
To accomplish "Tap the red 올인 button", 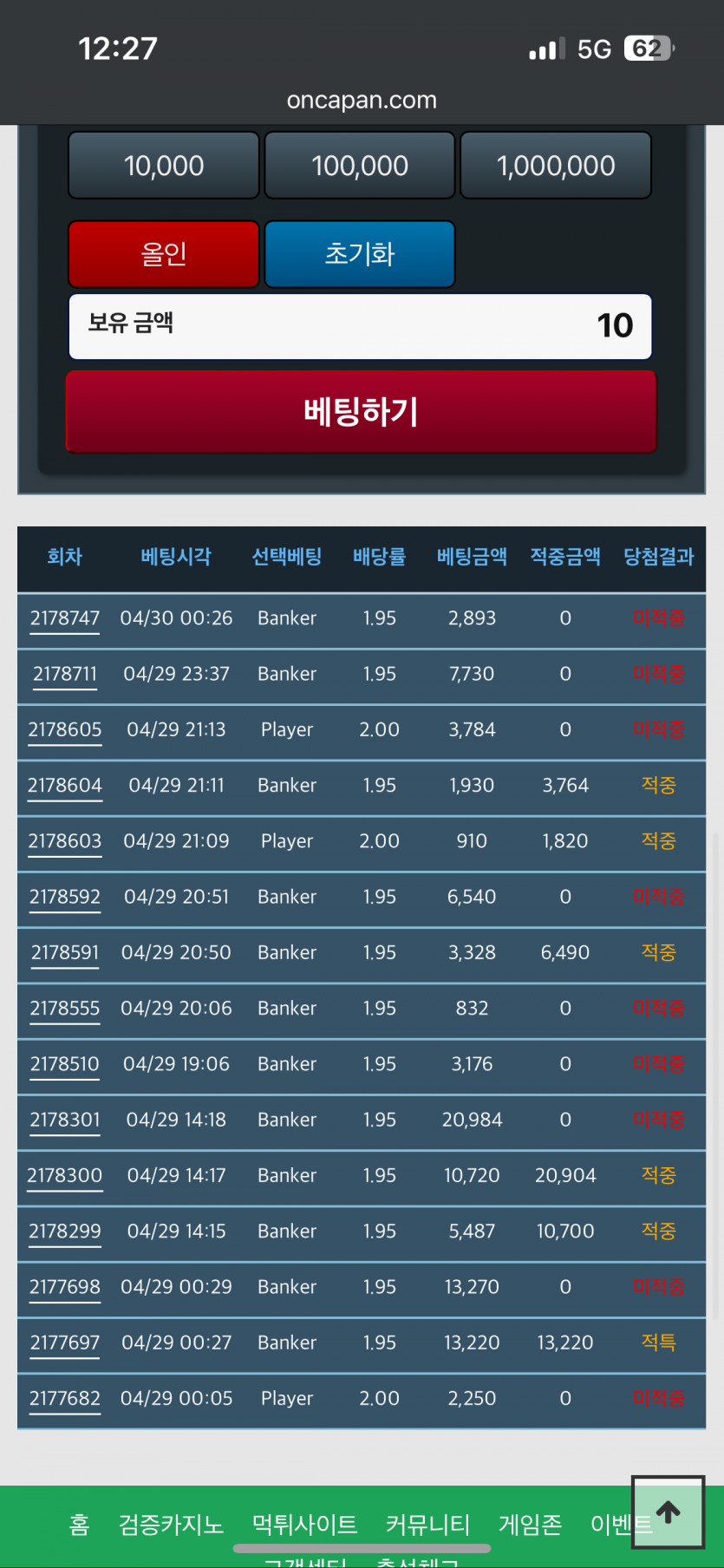I will coord(164,254).
